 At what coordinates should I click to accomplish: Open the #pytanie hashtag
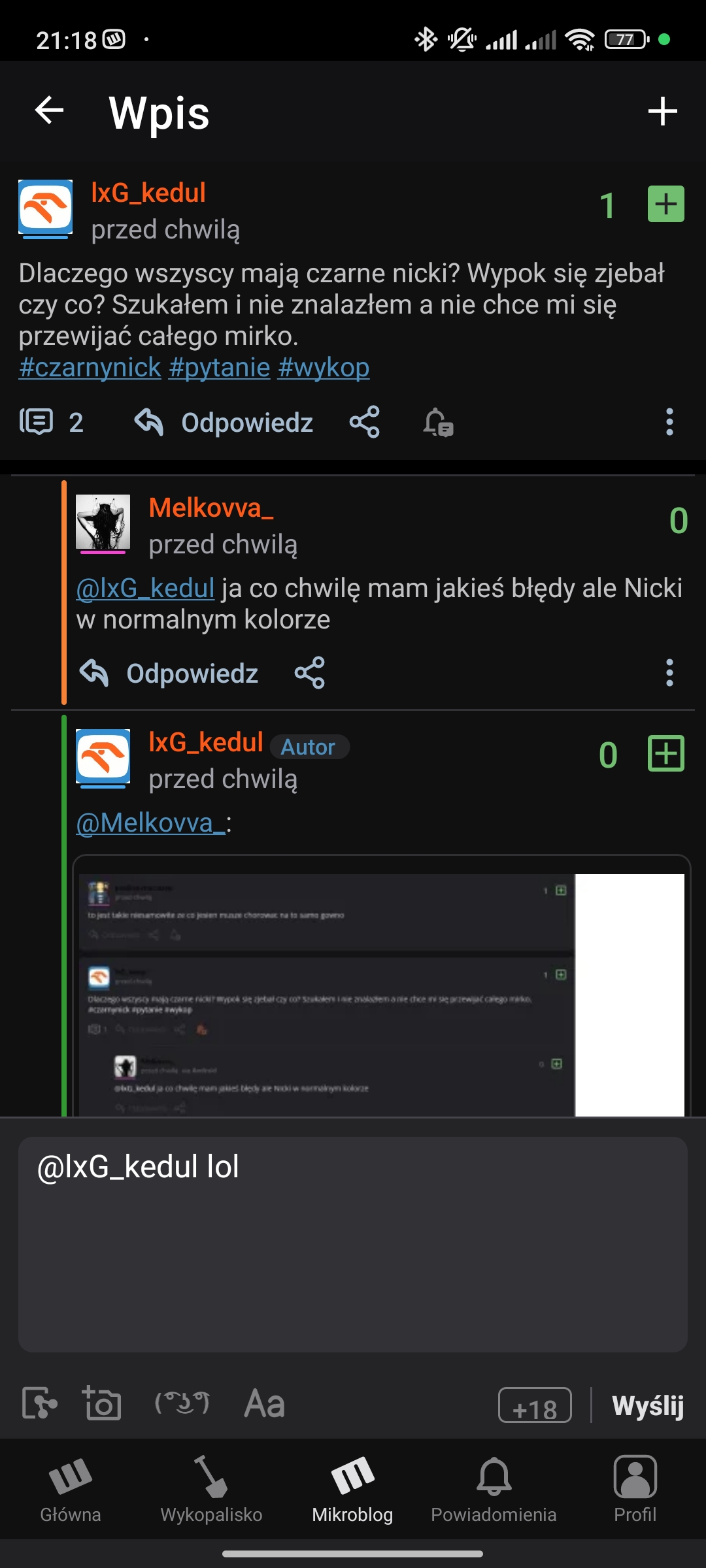coord(220,368)
